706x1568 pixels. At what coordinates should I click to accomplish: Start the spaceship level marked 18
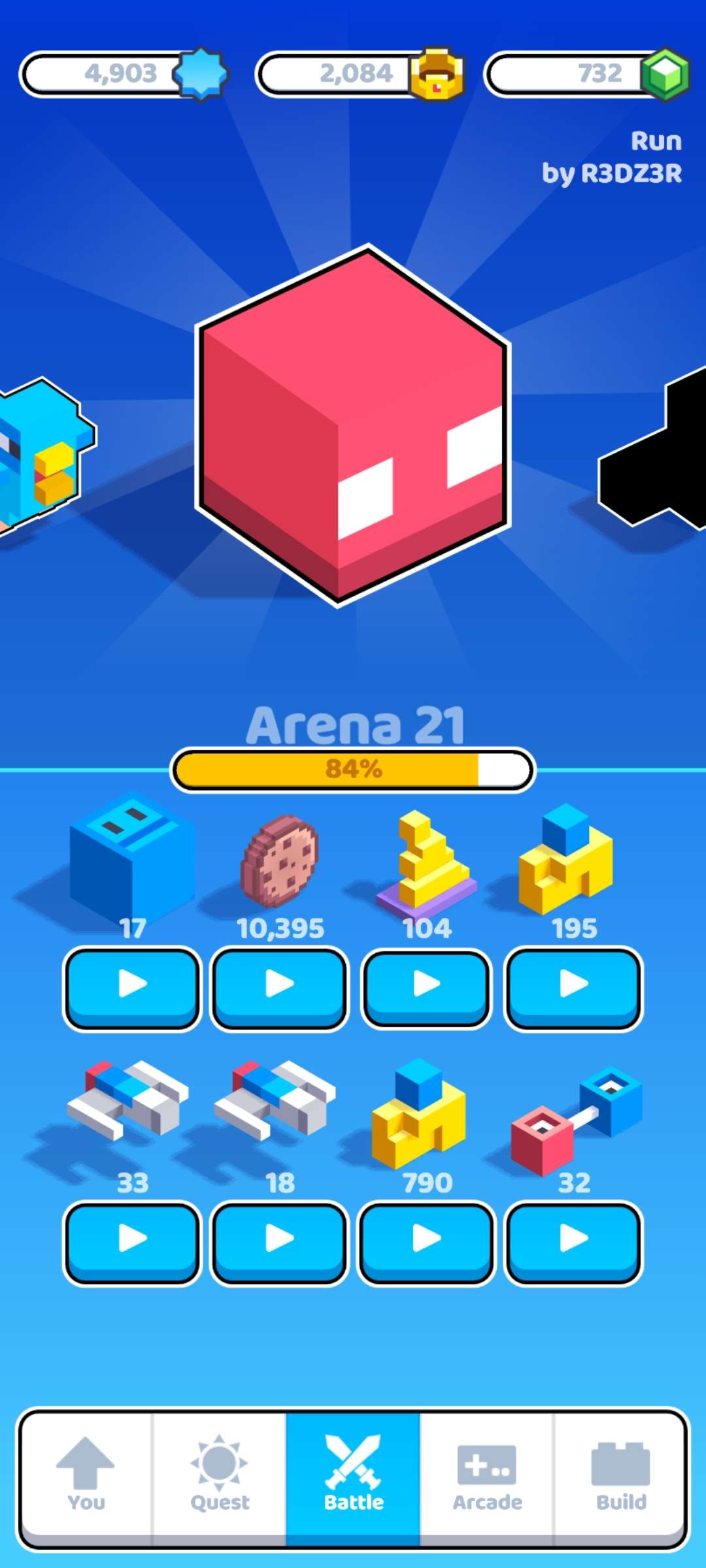point(280,1243)
